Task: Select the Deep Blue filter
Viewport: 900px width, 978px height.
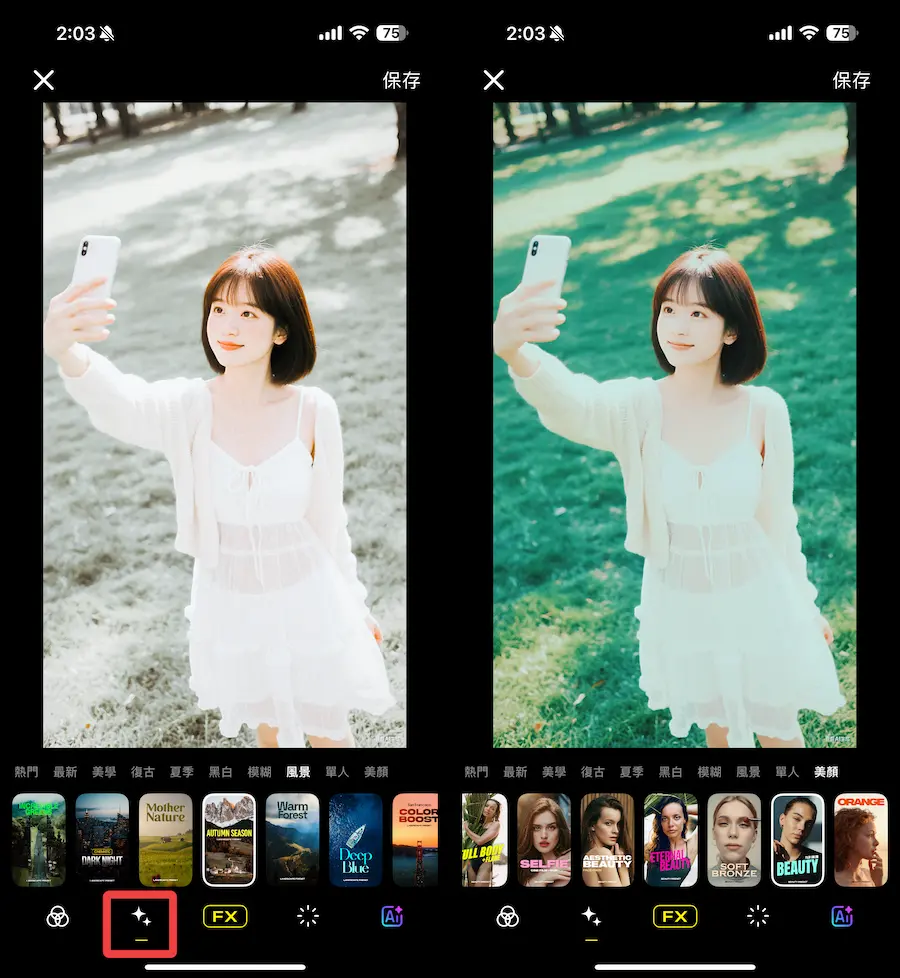Action: pyautogui.click(x=355, y=840)
